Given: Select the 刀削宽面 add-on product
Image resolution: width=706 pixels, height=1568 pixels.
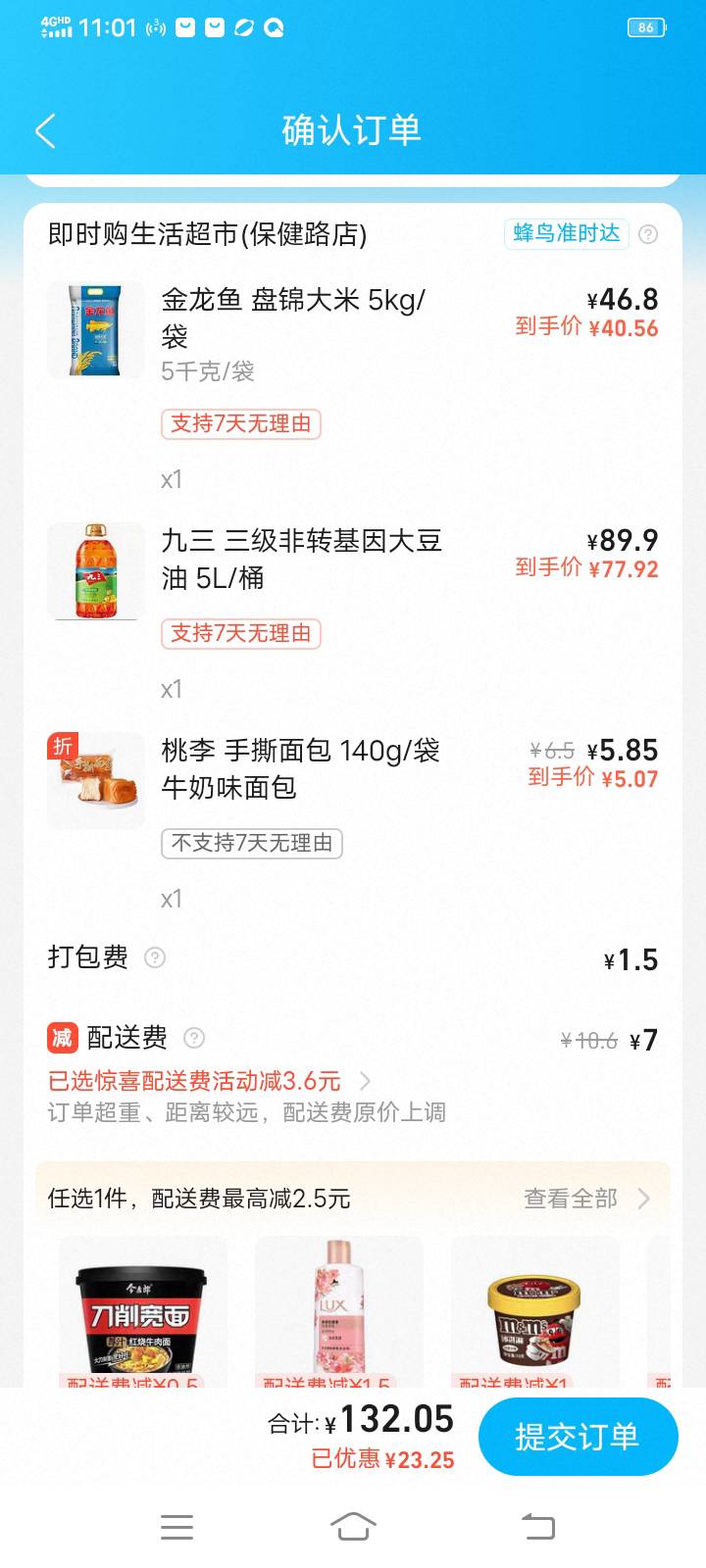Looking at the screenshot, I should click(143, 1311).
